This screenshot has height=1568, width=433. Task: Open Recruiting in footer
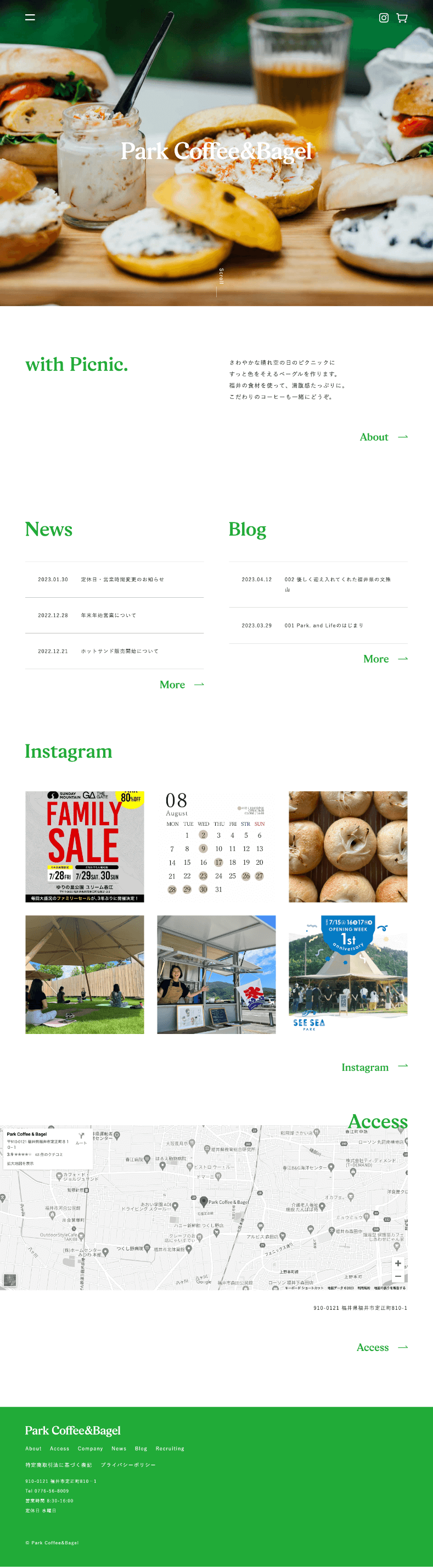[170, 1449]
